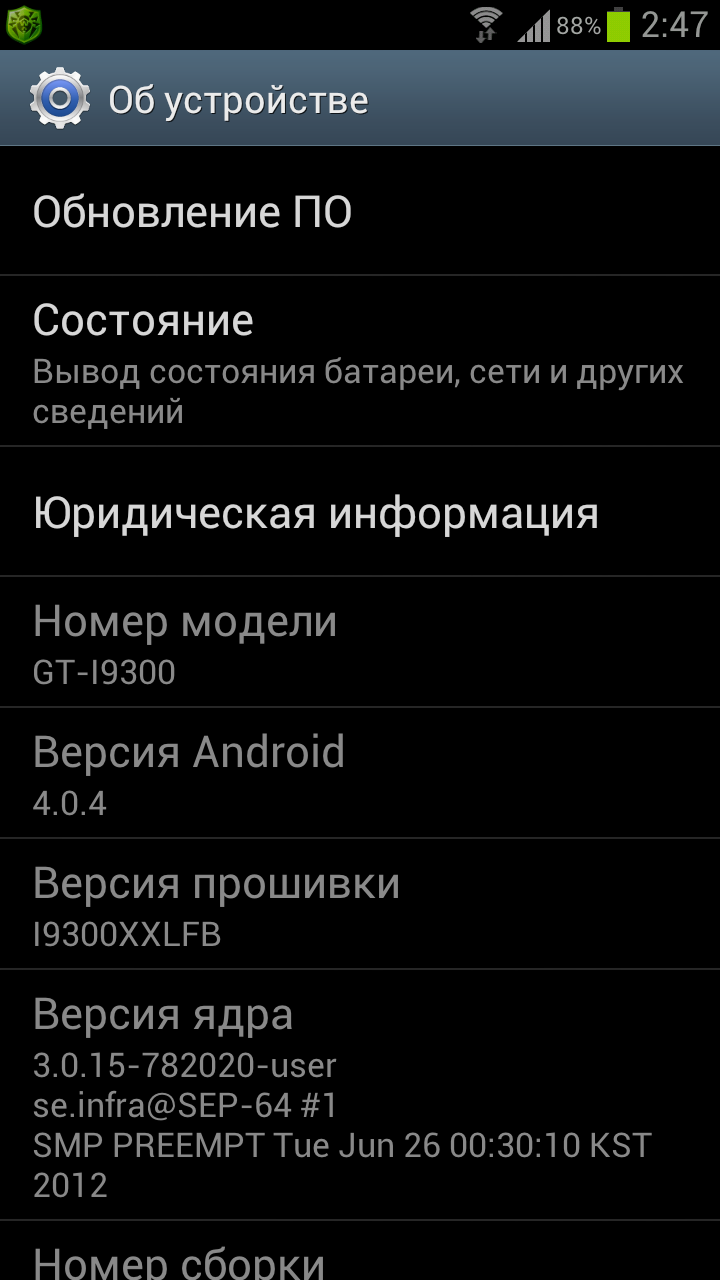Open Юридическая информация
Image resolution: width=720 pixels, height=1280 pixels.
[360, 512]
